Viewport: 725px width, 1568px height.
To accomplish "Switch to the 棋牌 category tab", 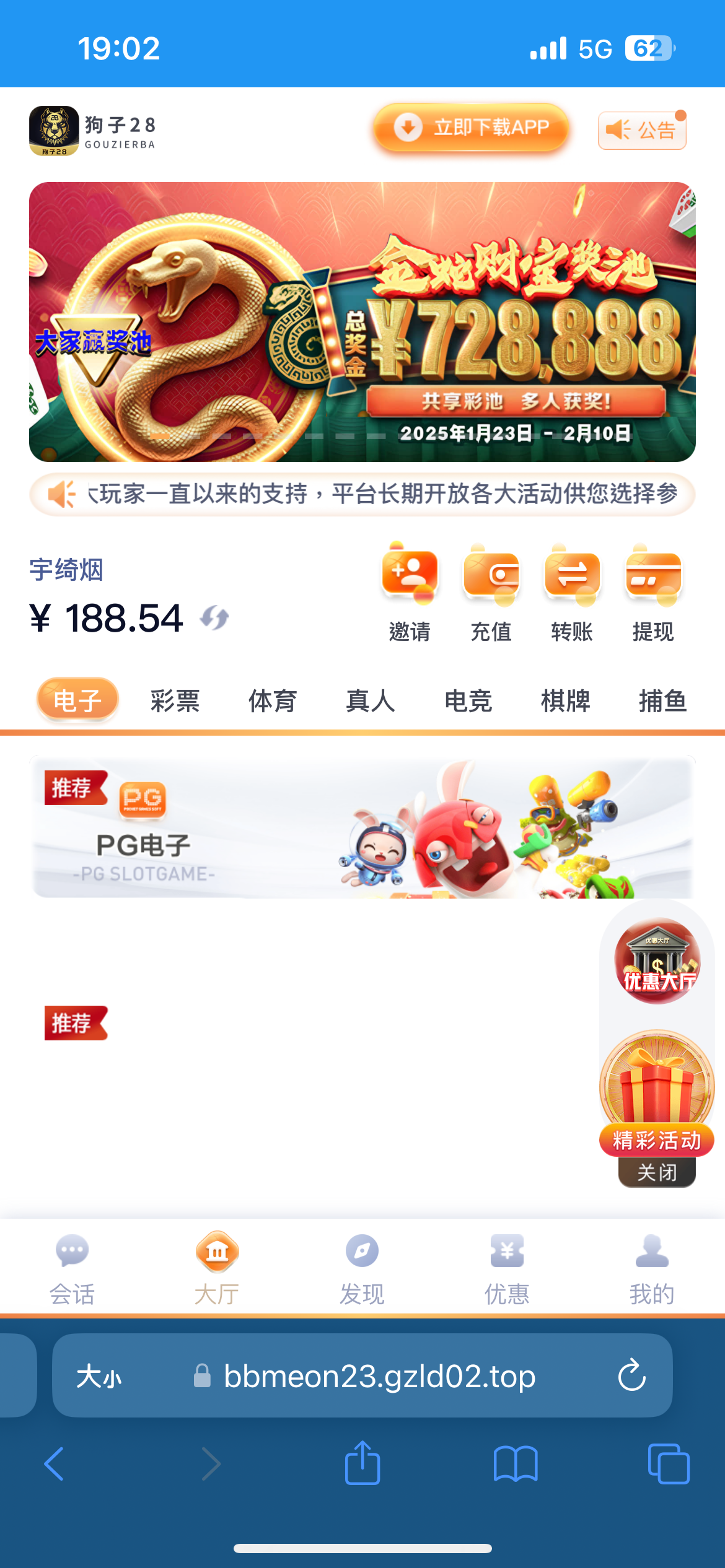I will tap(565, 701).
